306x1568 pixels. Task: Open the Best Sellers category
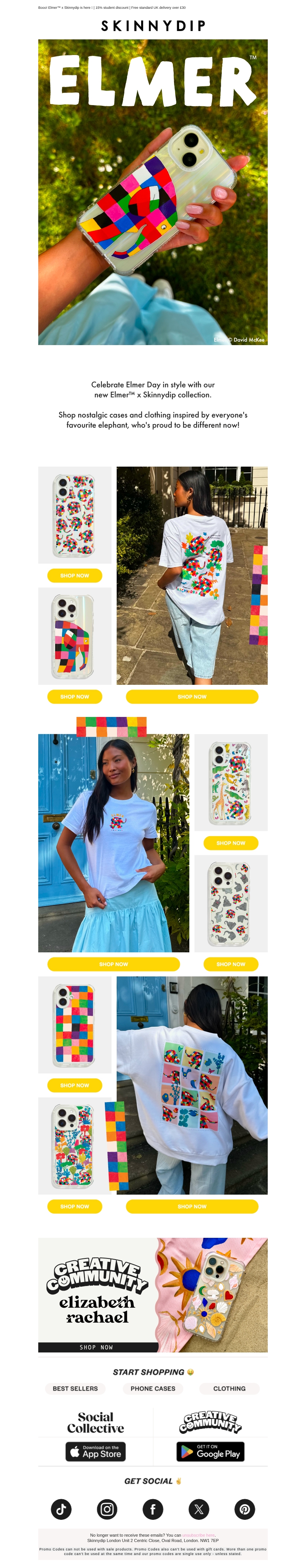(75, 1388)
